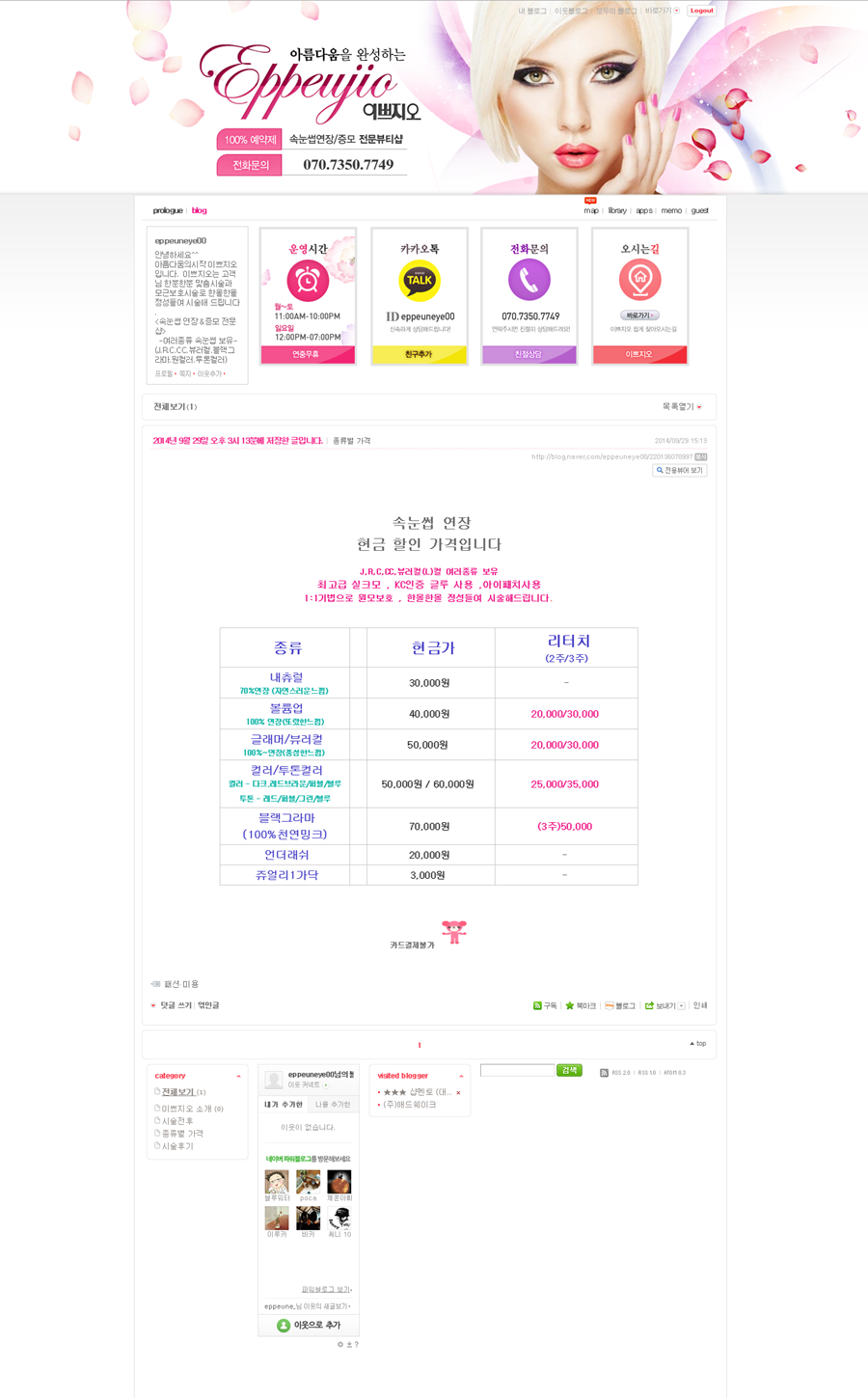Viewport: 868px width, 1398px height.
Task: Expand the 목록열기 post list
Action: click(x=681, y=407)
